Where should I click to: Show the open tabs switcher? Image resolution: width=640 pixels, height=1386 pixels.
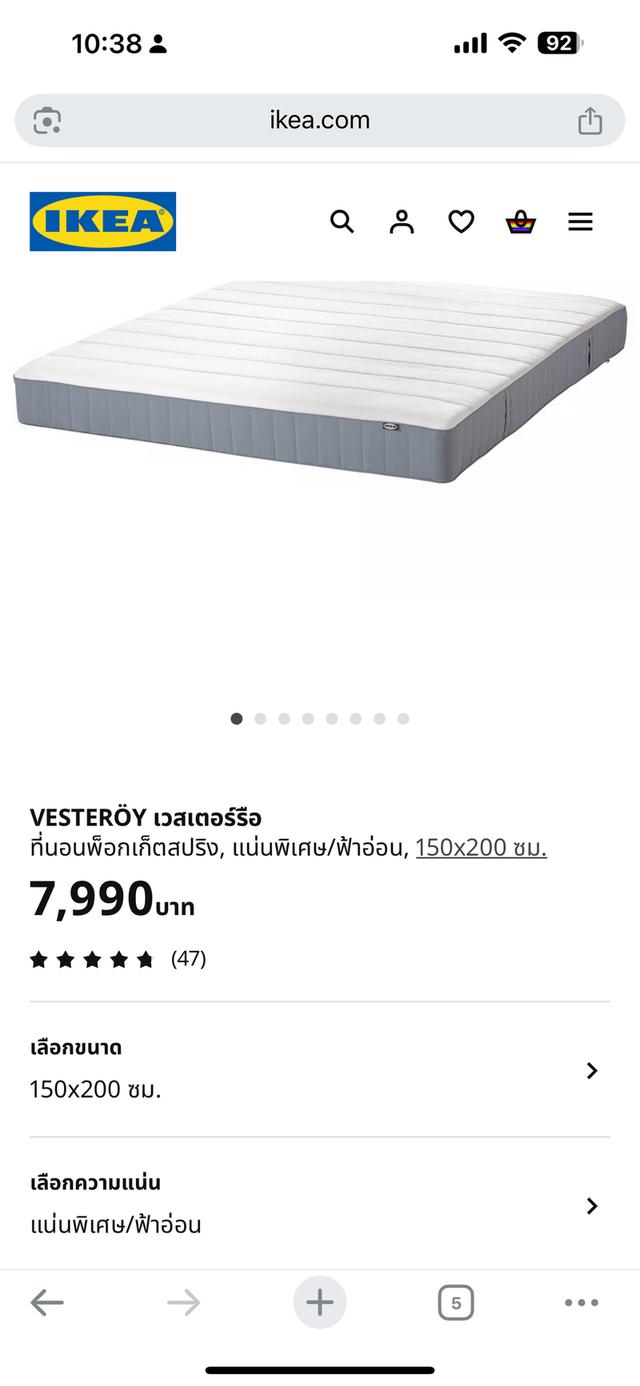click(x=456, y=1303)
